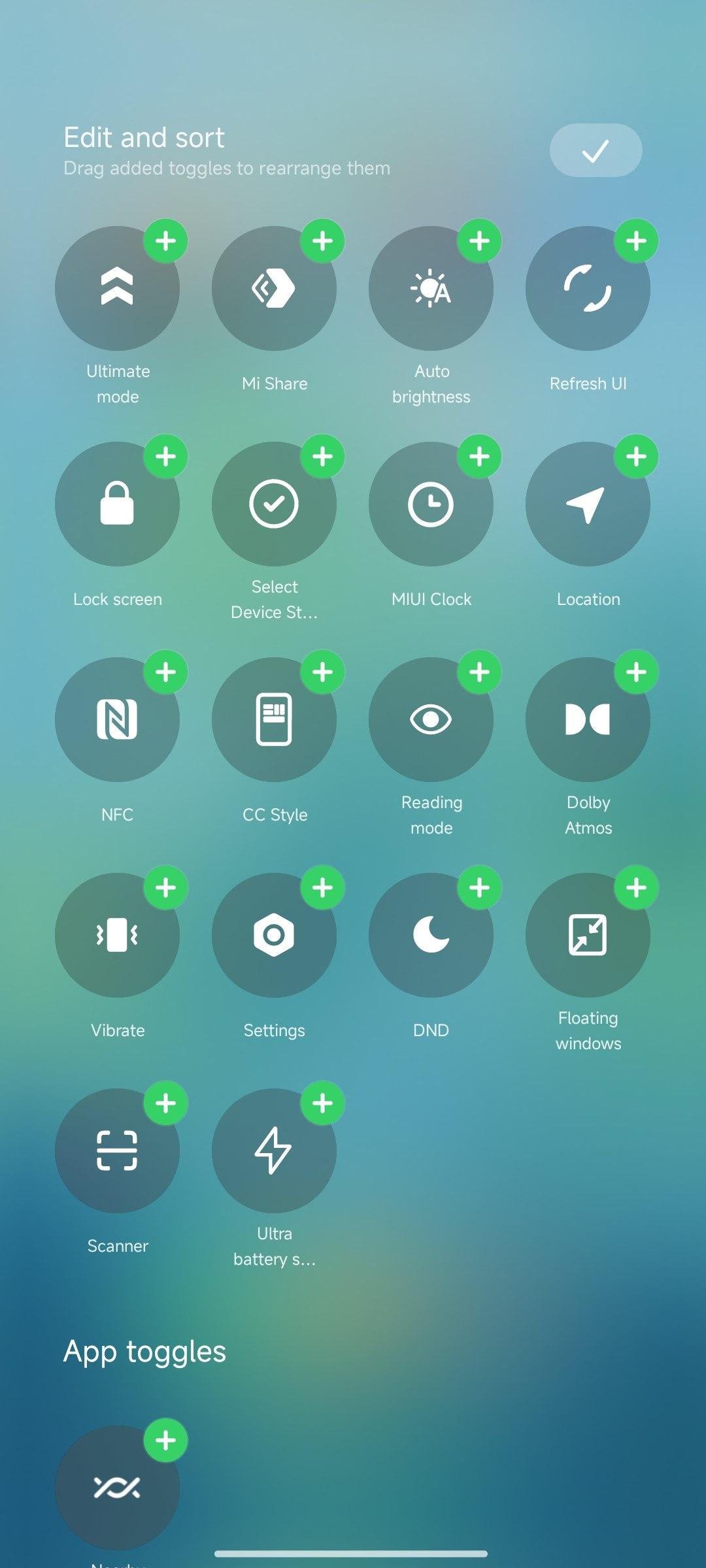Viewport: 706px width, 1568px height.
Task: Add the NFC toggle
Action: click(x=165, y=672)
